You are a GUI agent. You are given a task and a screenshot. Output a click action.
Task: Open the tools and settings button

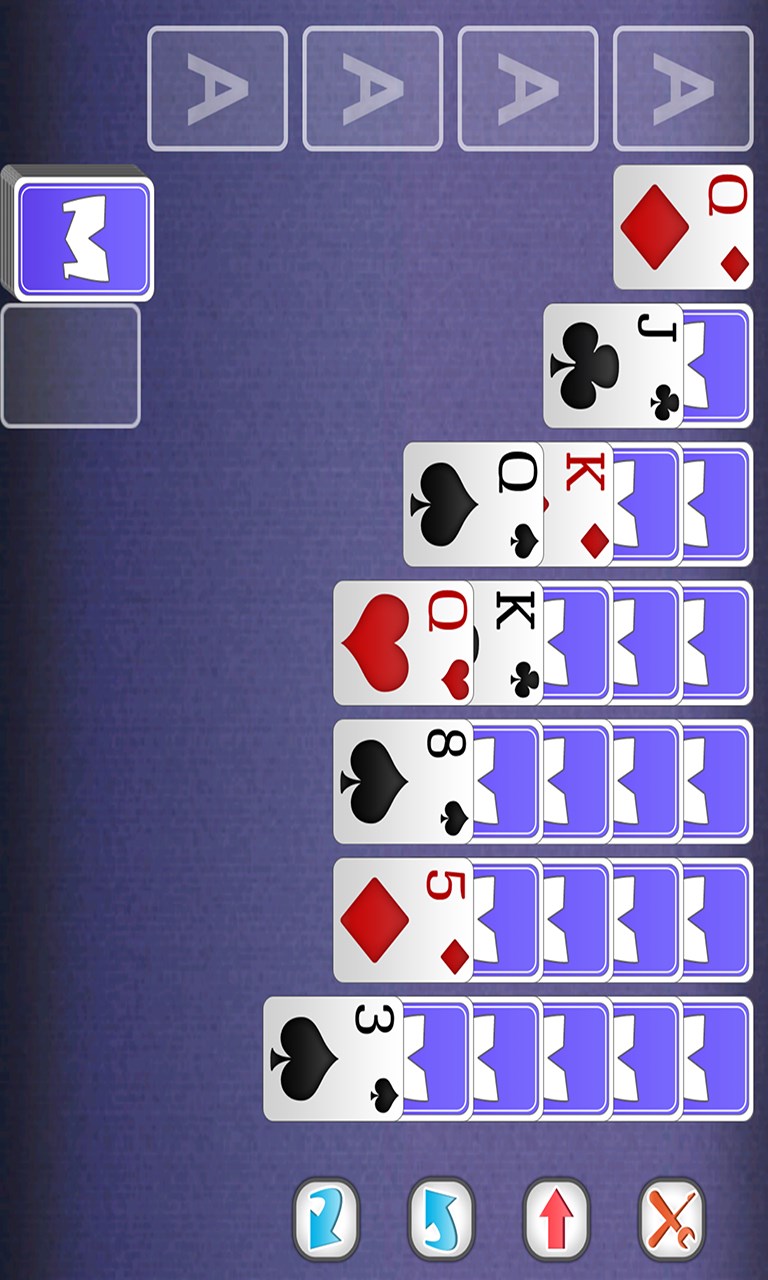pos(672,1218)
